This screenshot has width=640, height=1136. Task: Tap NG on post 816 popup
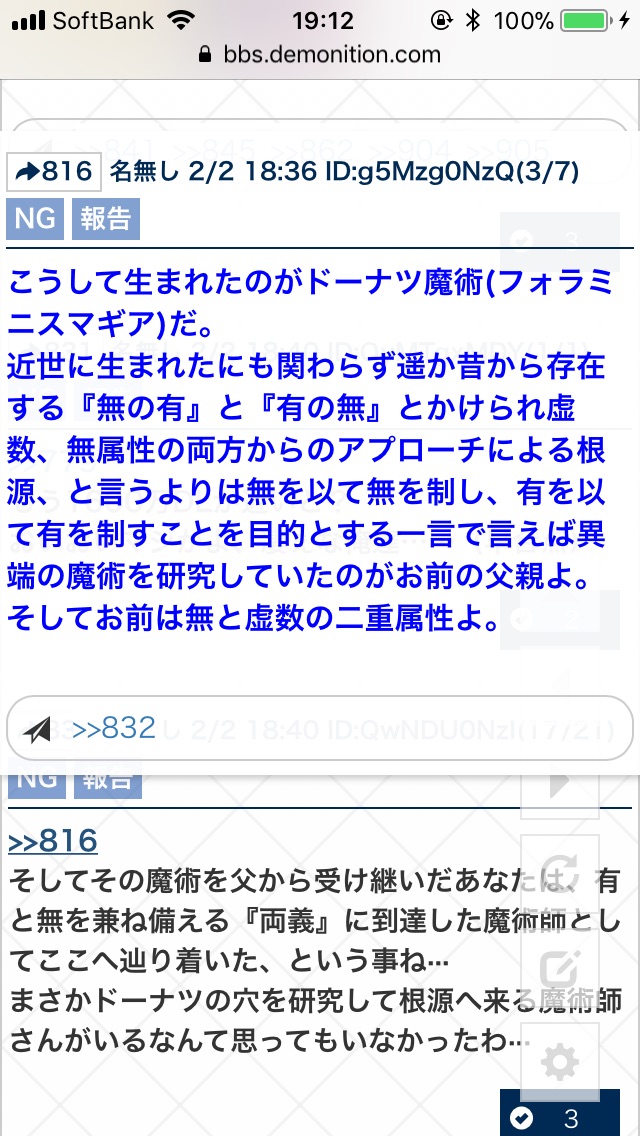(x=35, y=218)
